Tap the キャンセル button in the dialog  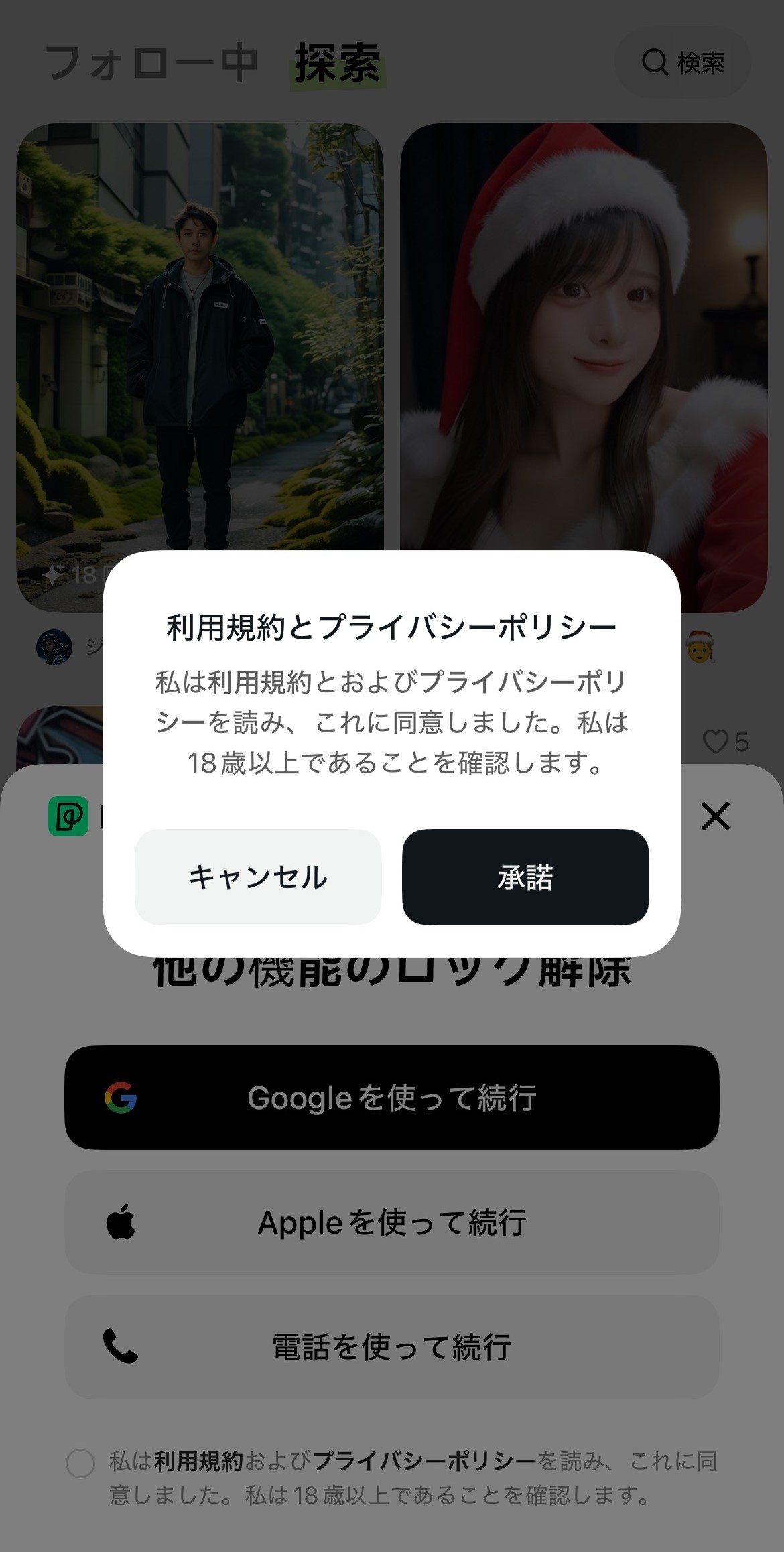click(x=257, y=877)
